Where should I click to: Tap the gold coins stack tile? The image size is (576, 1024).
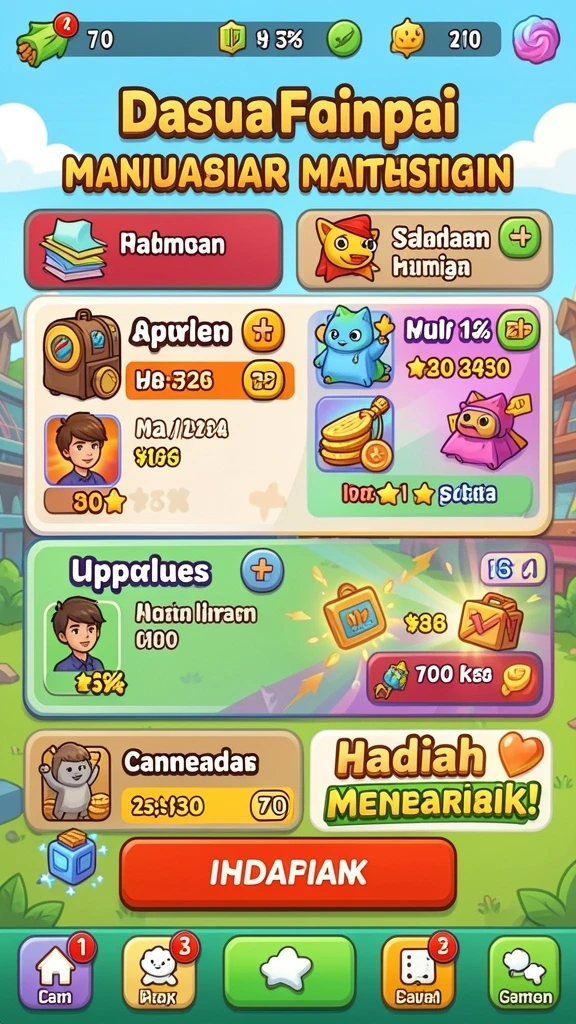pyautogui.click(x=355, y=434)
